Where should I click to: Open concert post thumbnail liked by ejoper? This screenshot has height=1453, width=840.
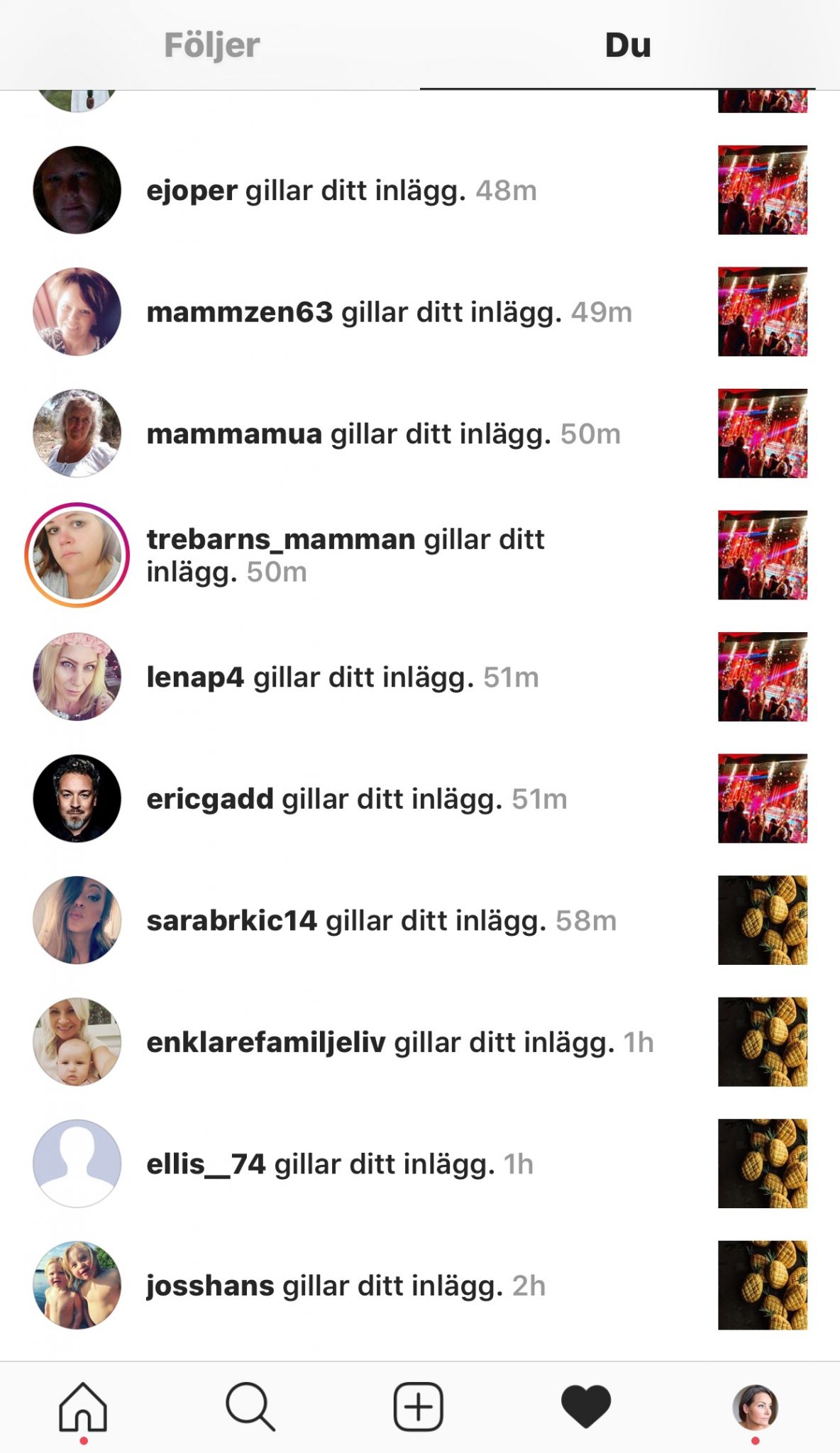pyautogui.click(x=762, y=190)
